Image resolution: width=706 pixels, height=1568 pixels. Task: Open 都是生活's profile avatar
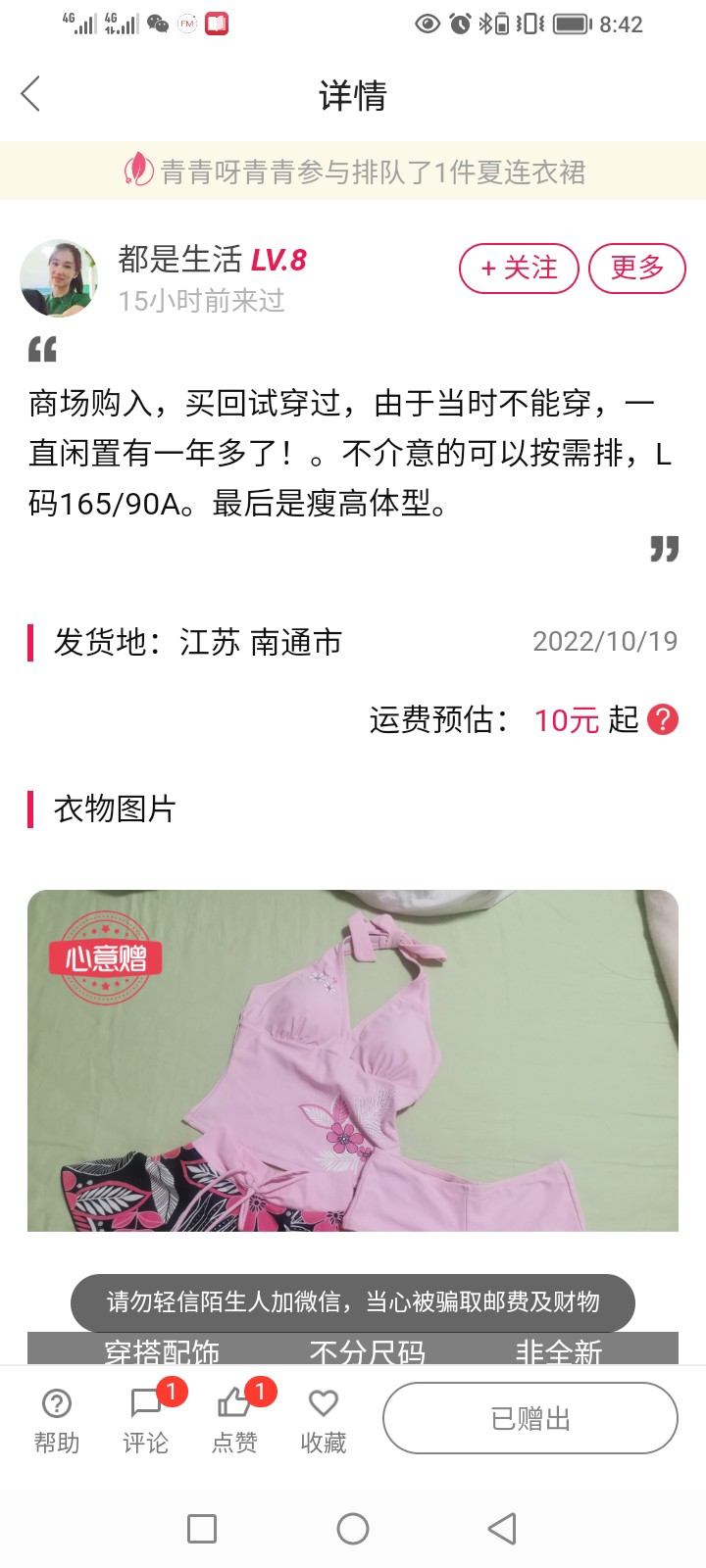60,278
